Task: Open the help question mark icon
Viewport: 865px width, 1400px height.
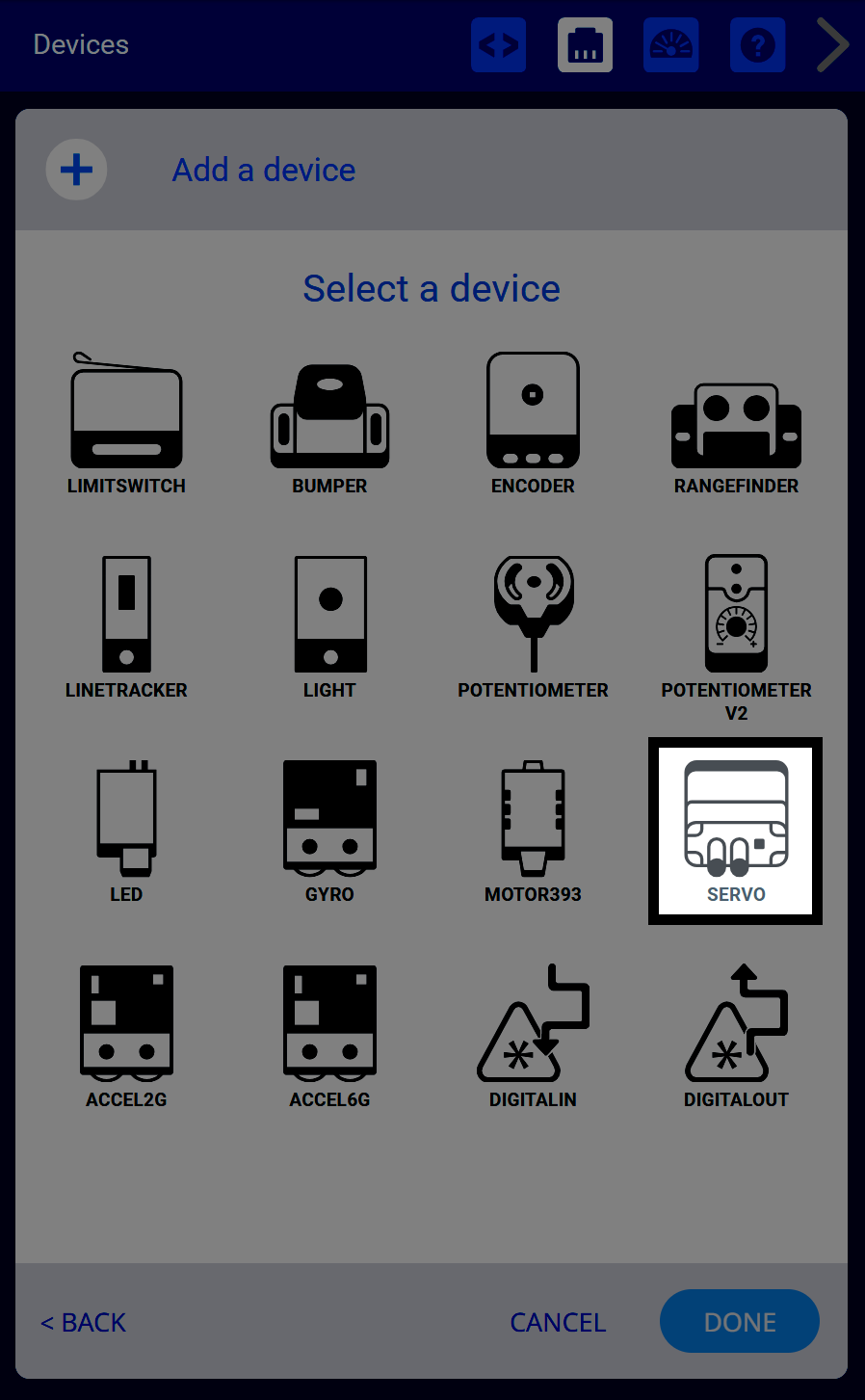Action: (x=757, y=45)
